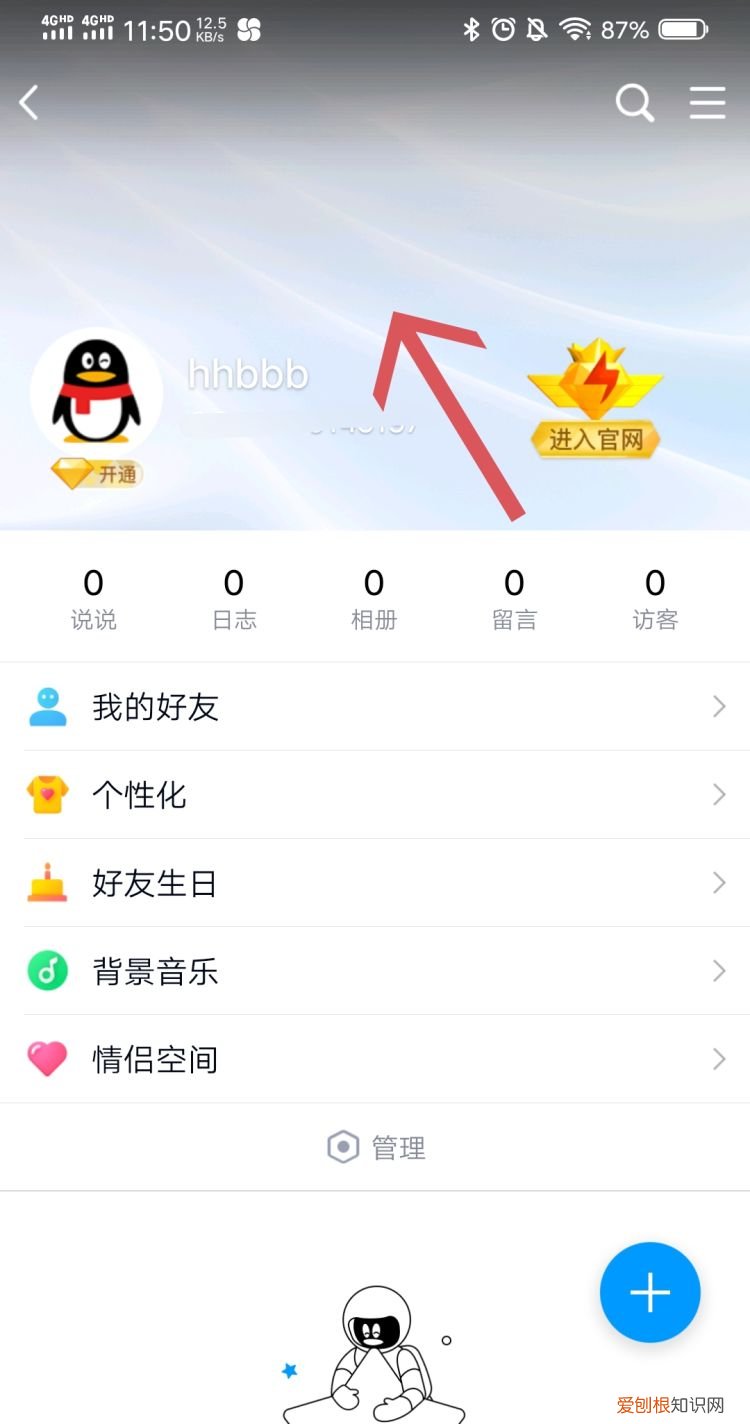750x1424 pixels.
Task: Tap the 开通 diamond badge
Action: coord(96,474)
